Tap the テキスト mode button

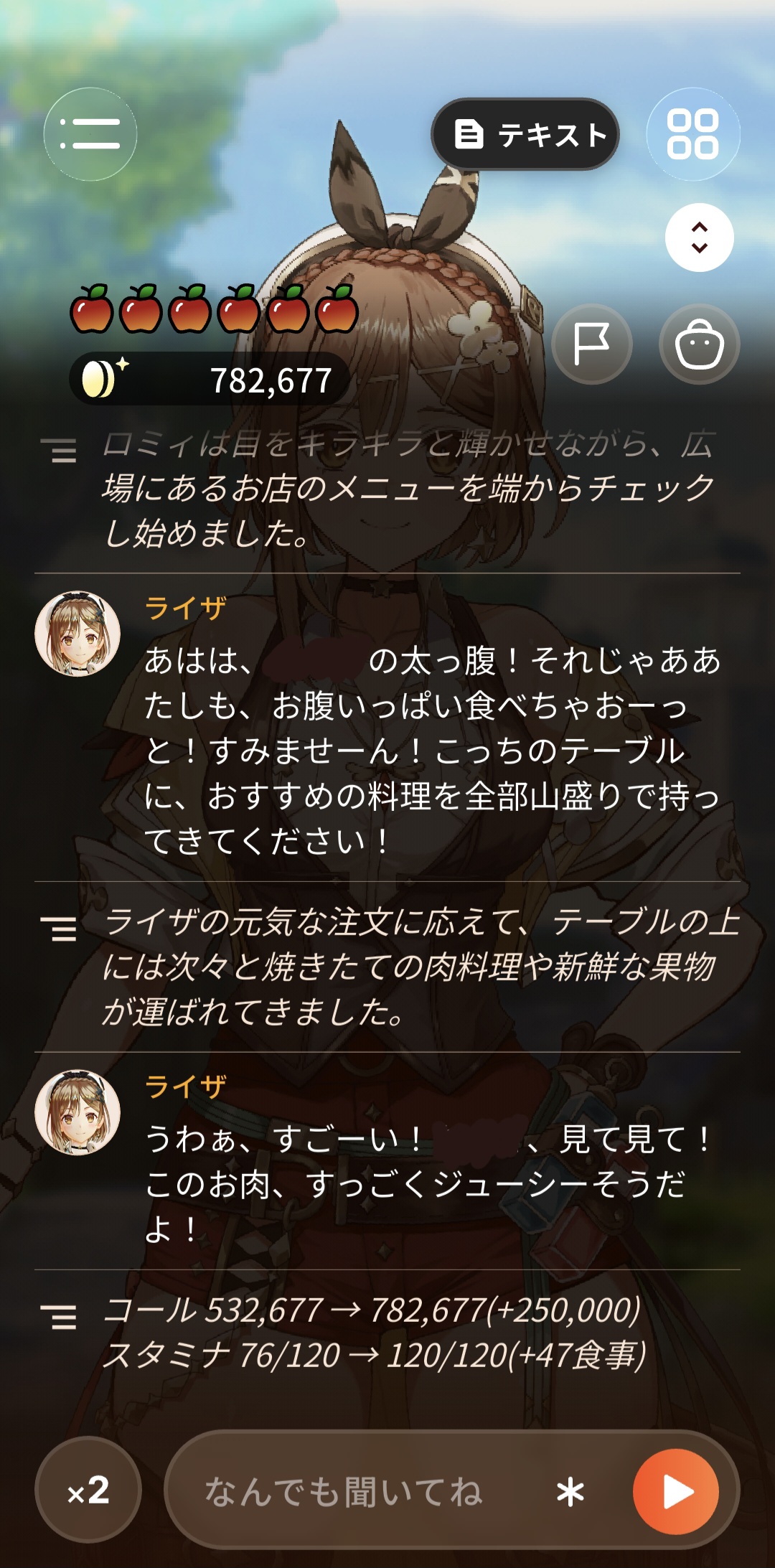pyautogui.click(x=525, y=134)
